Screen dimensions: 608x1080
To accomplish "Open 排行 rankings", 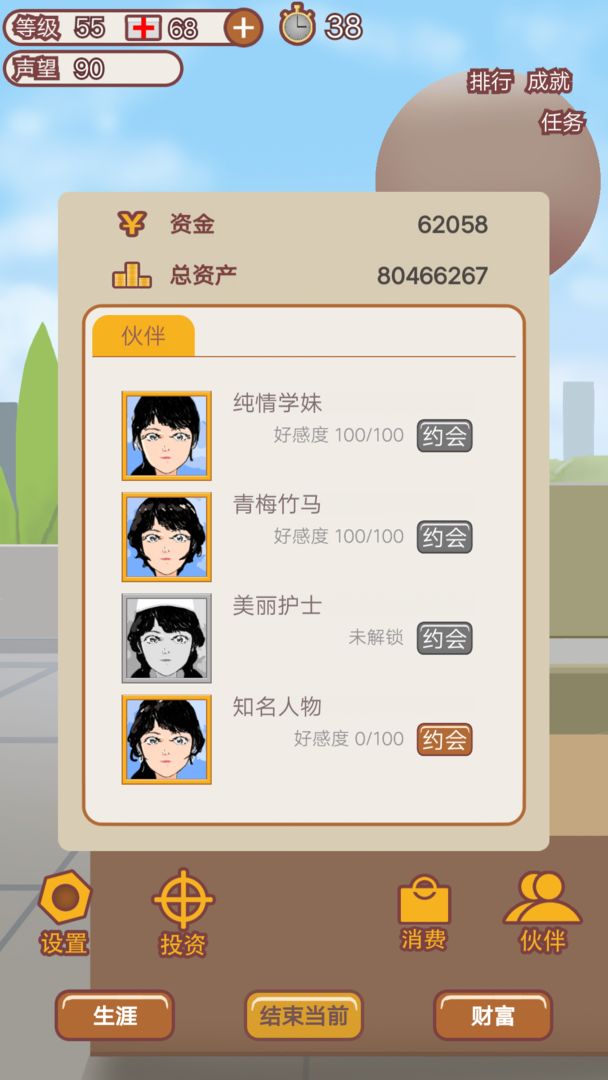I will [490, 82].
